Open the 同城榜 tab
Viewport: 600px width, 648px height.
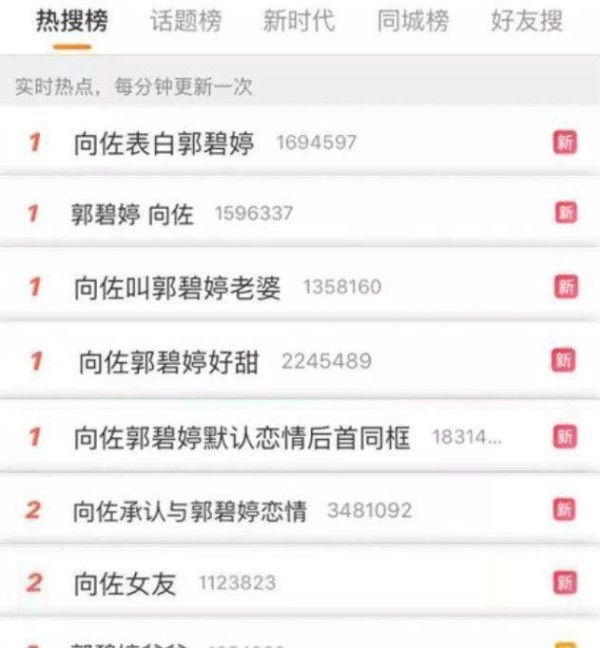pyautogui.click(x=413, y=22)
